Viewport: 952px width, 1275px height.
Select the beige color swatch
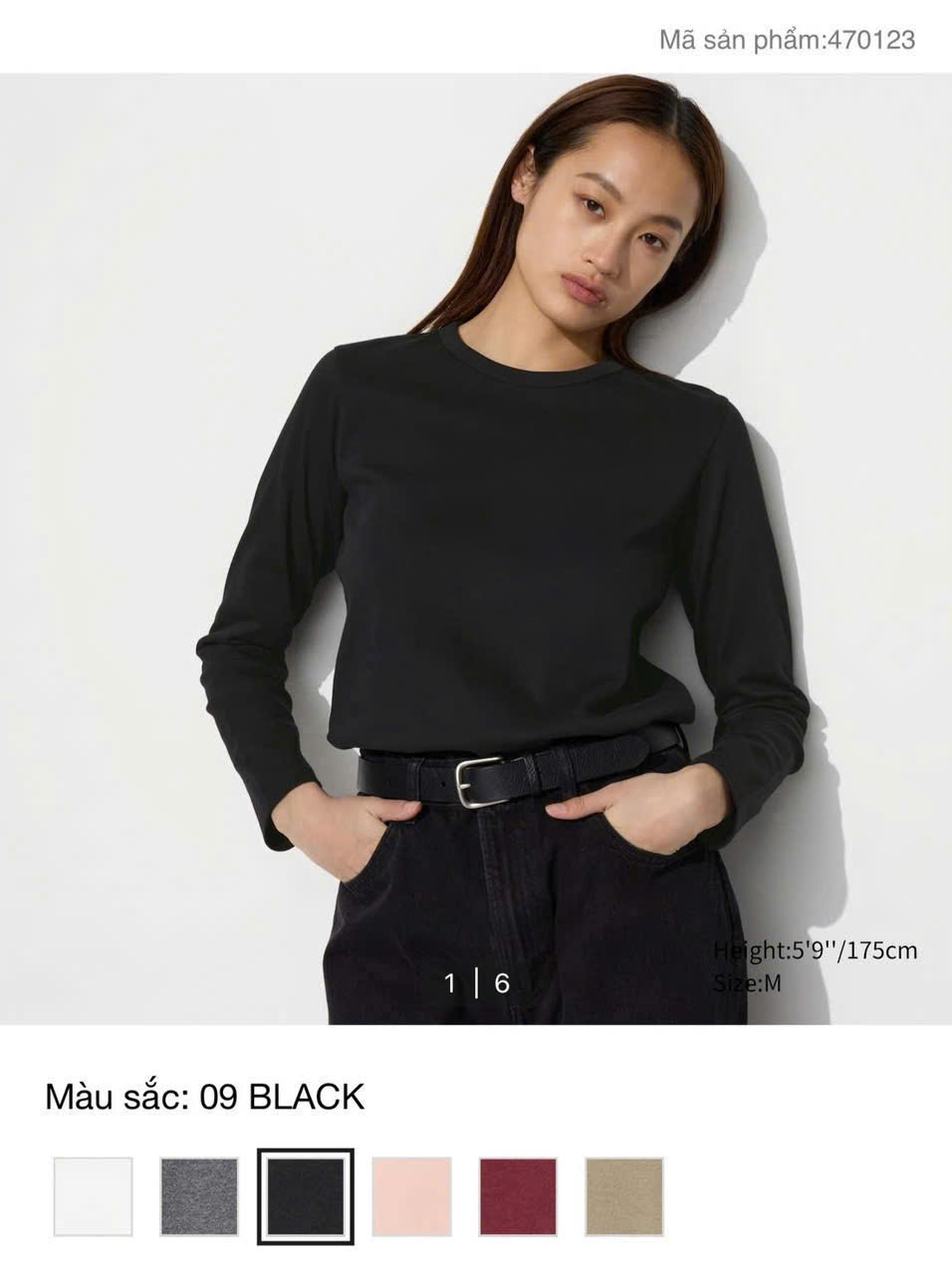click(x=624, y=1196)
